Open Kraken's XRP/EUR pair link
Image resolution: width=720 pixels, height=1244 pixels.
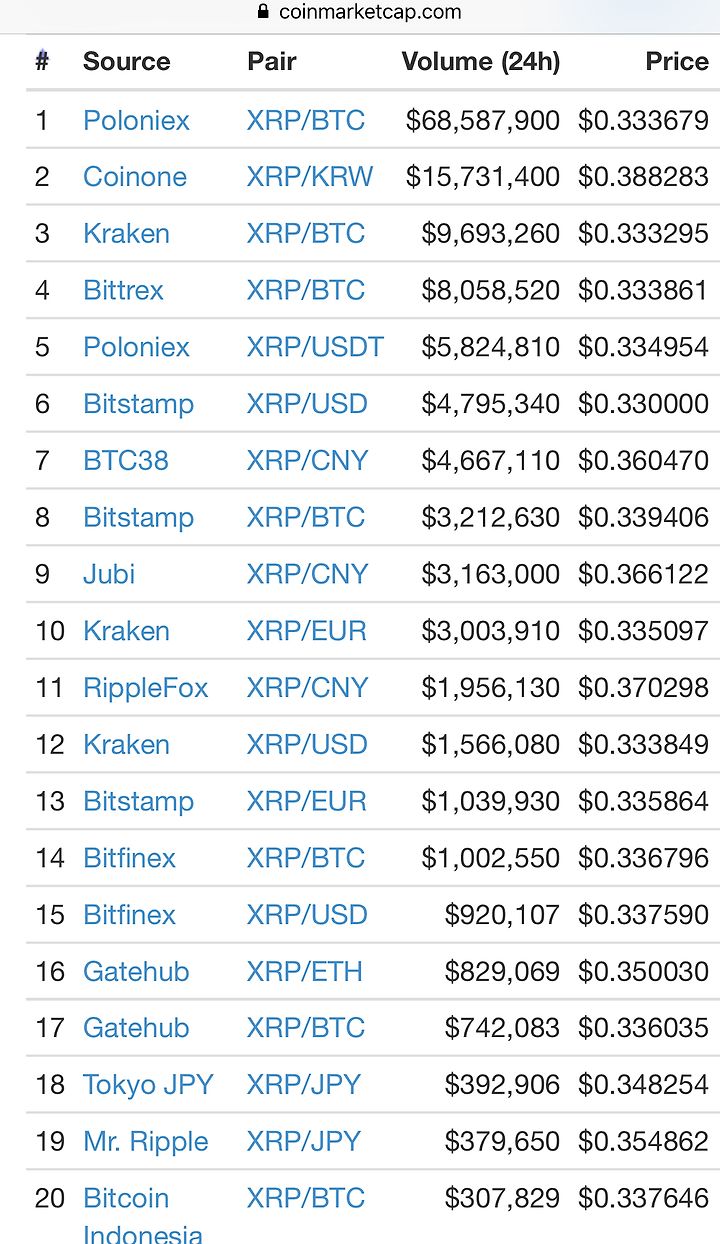pos(307,631)
